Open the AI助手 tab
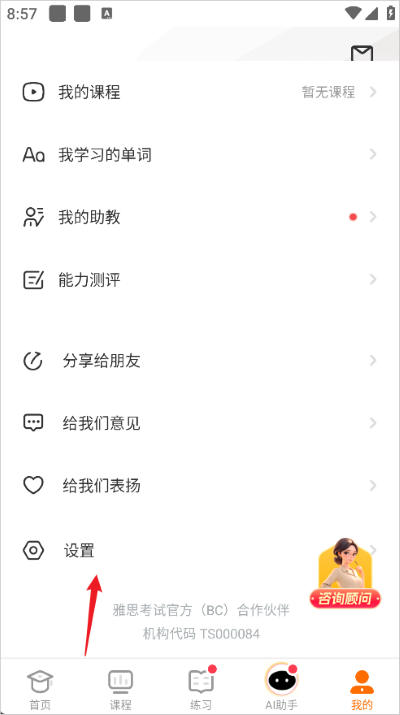Image resolution: width=400 pixels, height=715 pixels. click(281, 688)
